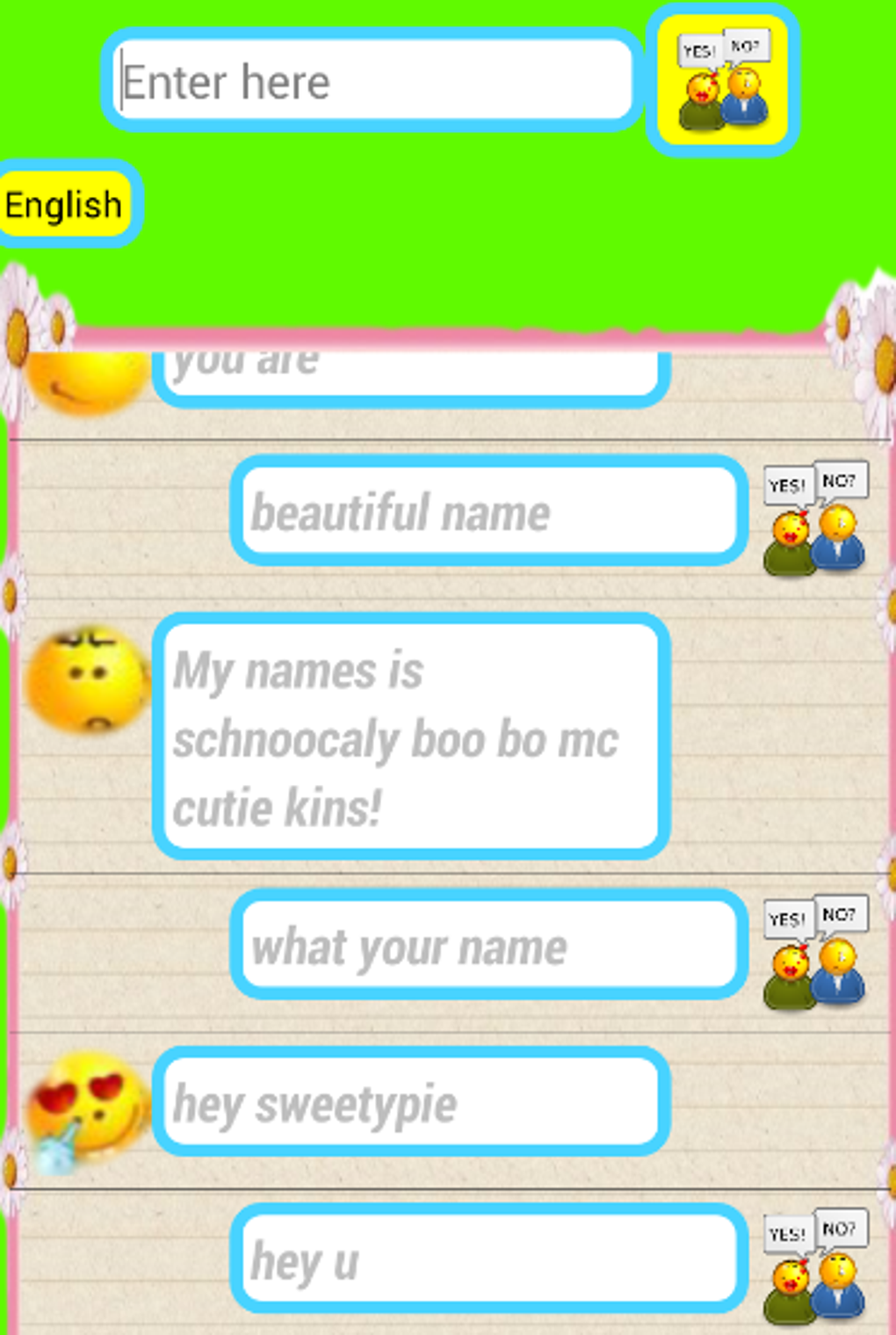Viewport: 896px width, 1335px height.
Task: Select the 'hey sweetypie' message
Action: tap(411, 1102)
